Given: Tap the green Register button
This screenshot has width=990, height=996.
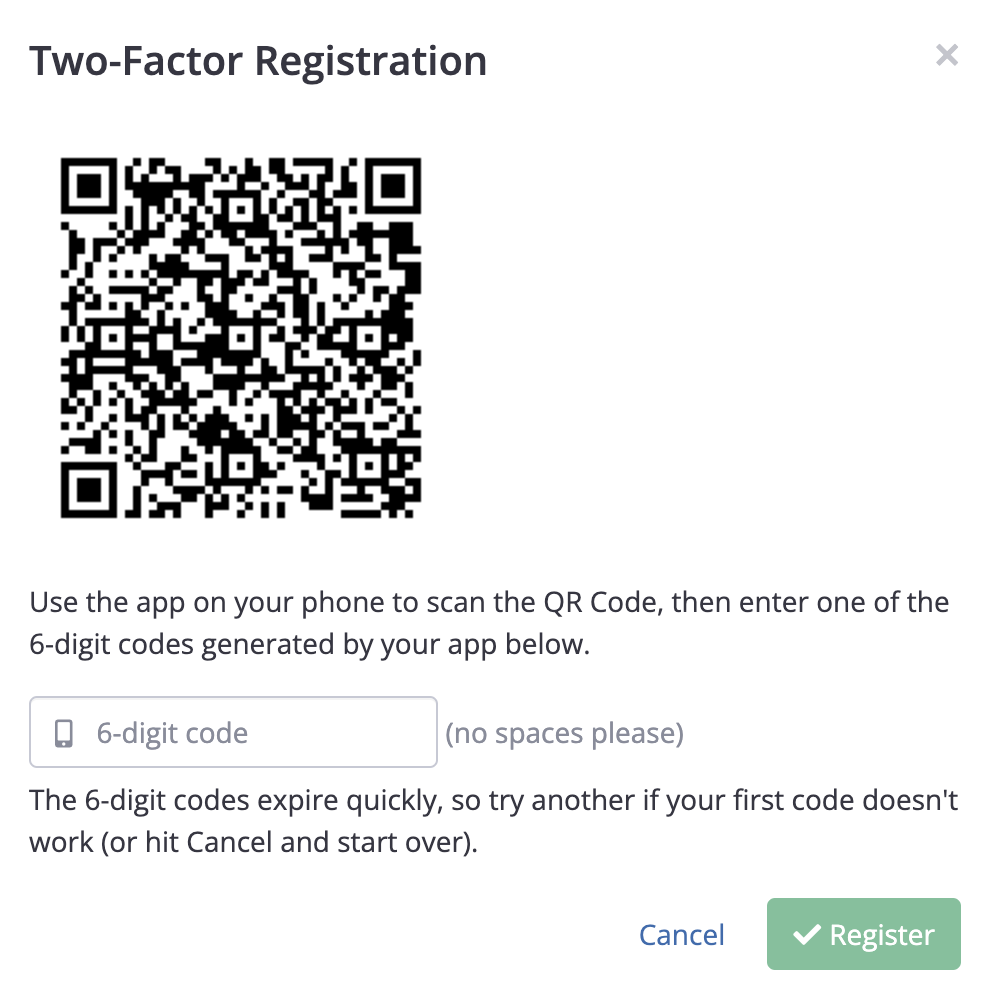Looking at the screenshot, I should [x=863, y=935].
